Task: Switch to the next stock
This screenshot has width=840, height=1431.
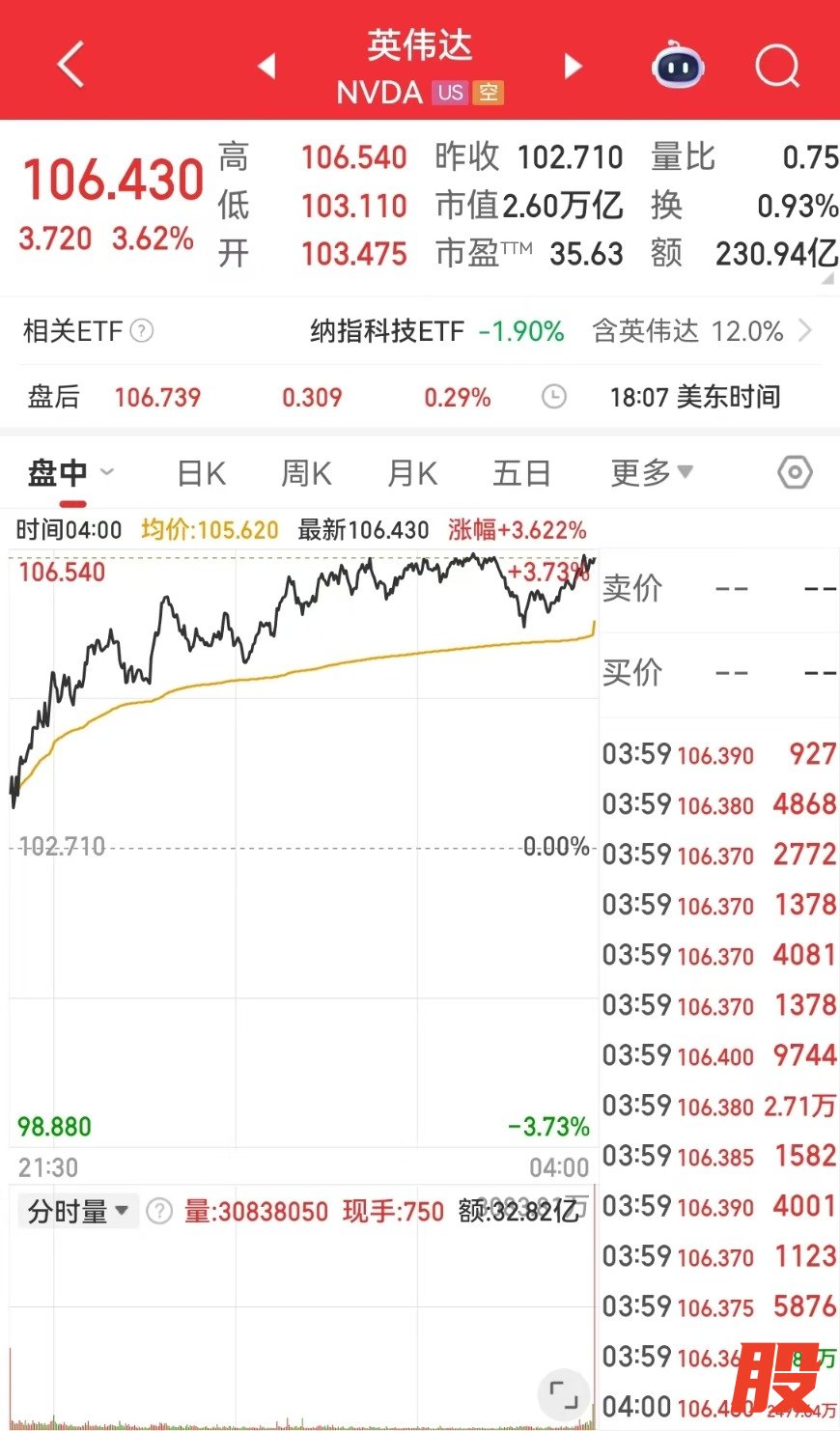Action: pos(574,66)
